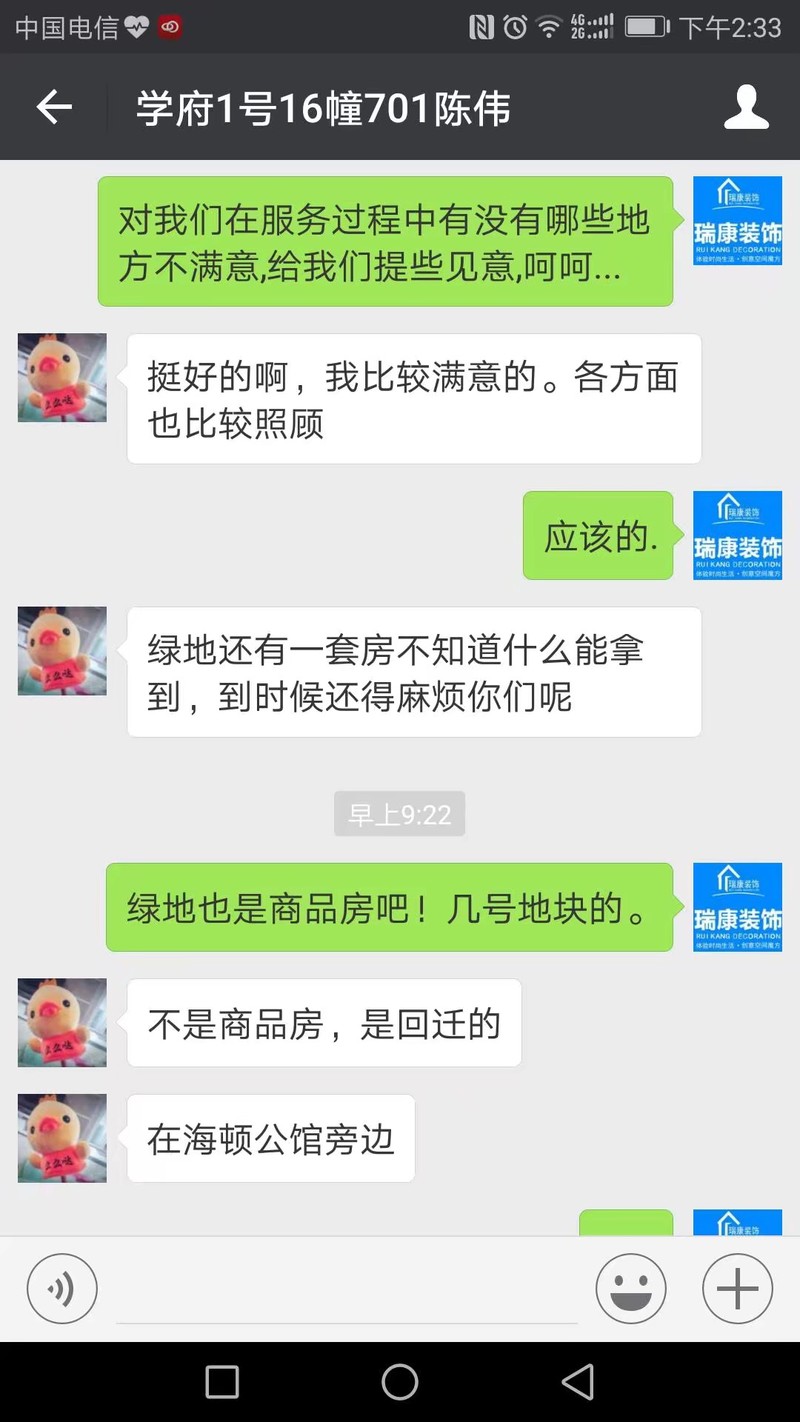Tap Android home navigation button
Screen dimensions: 800x1422
400,1382
